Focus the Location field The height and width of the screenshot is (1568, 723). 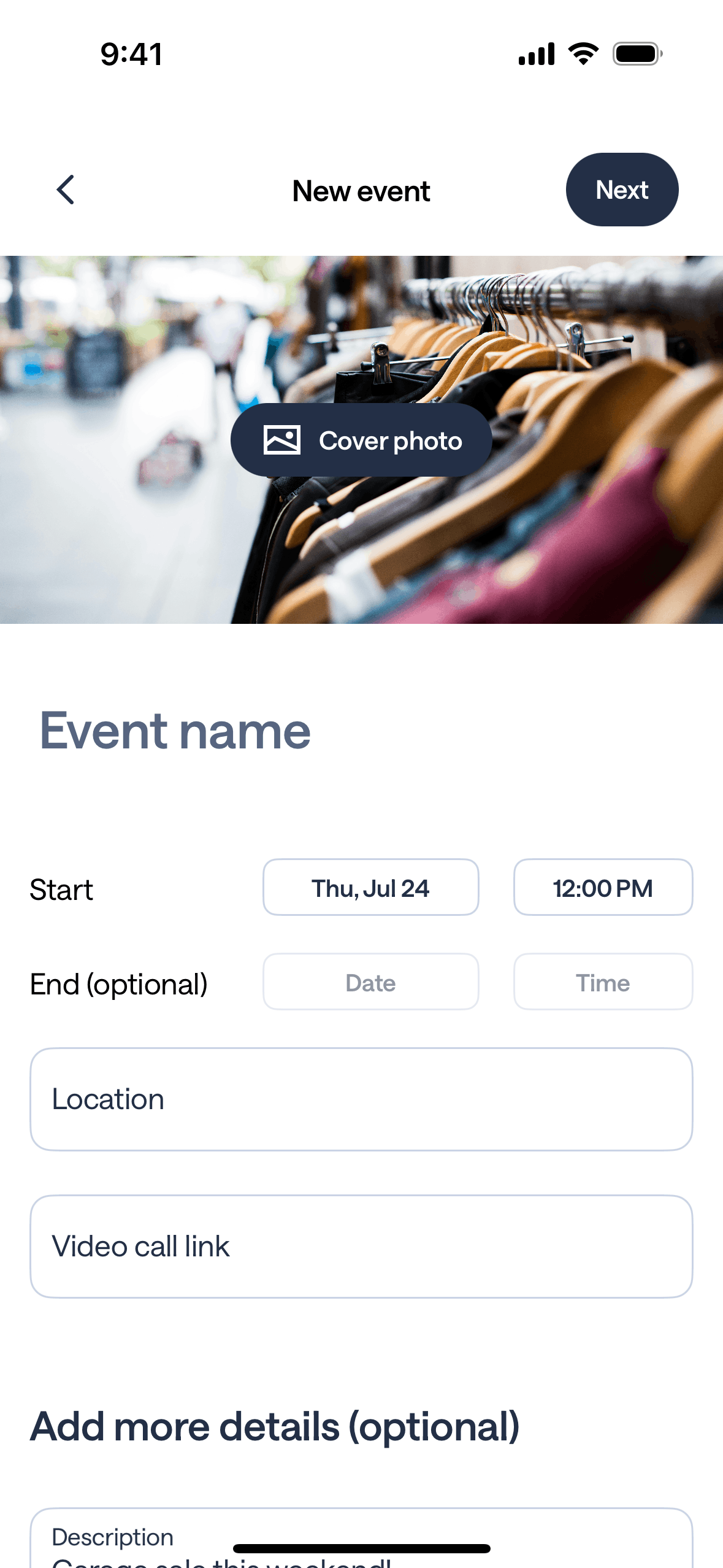pyautogui.click(x=361, y=1099)
